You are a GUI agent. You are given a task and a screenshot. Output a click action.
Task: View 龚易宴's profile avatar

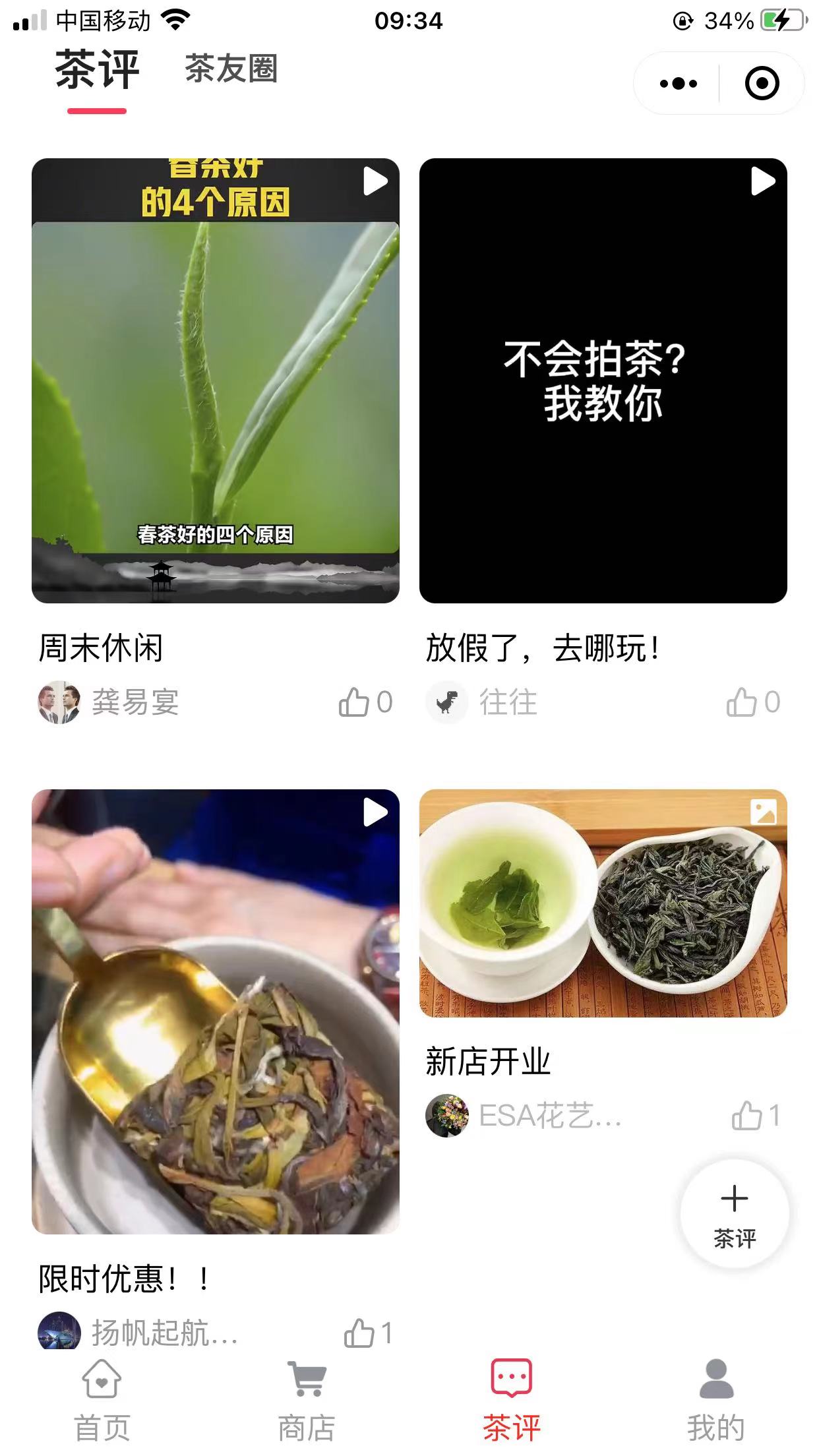pos(59,702)
